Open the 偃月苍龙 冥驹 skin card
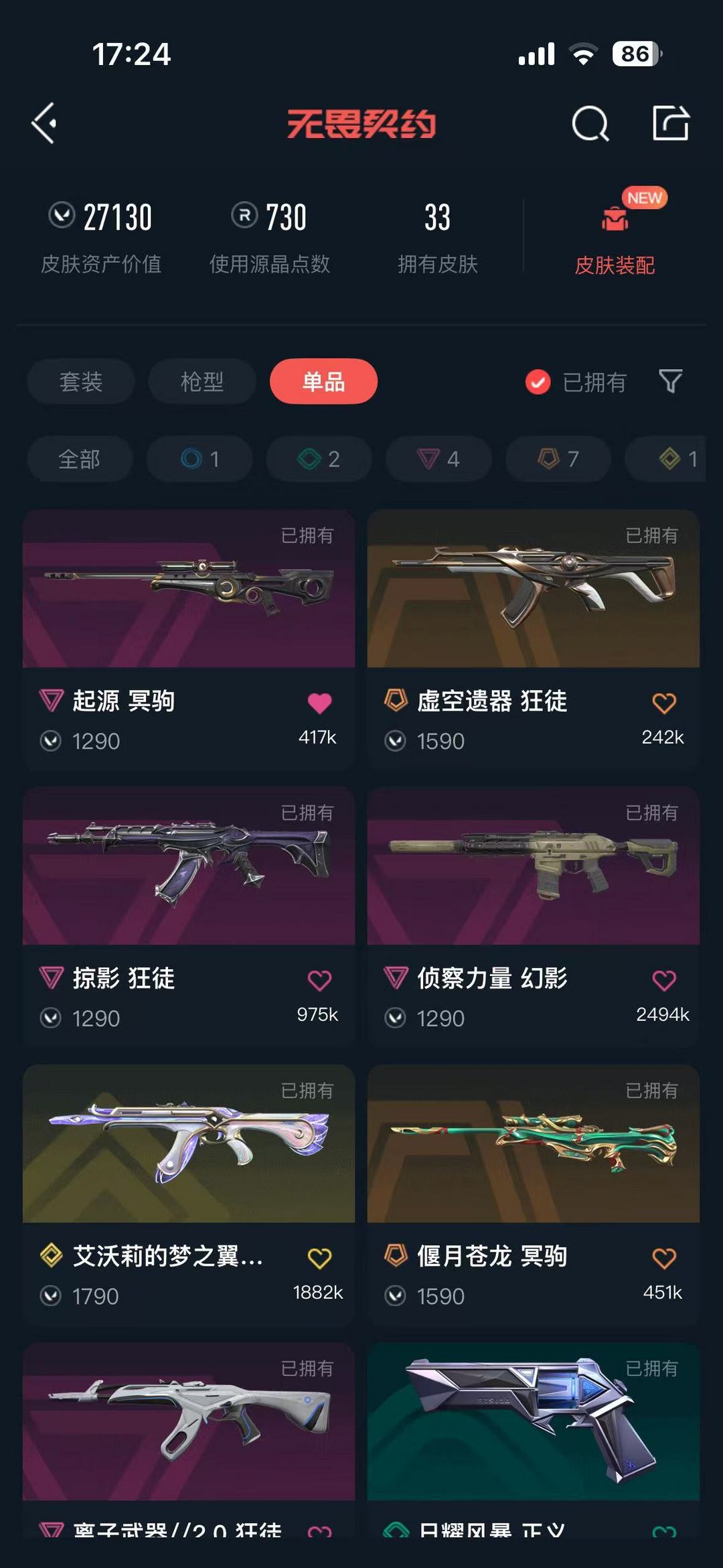 click(533, 1144)
